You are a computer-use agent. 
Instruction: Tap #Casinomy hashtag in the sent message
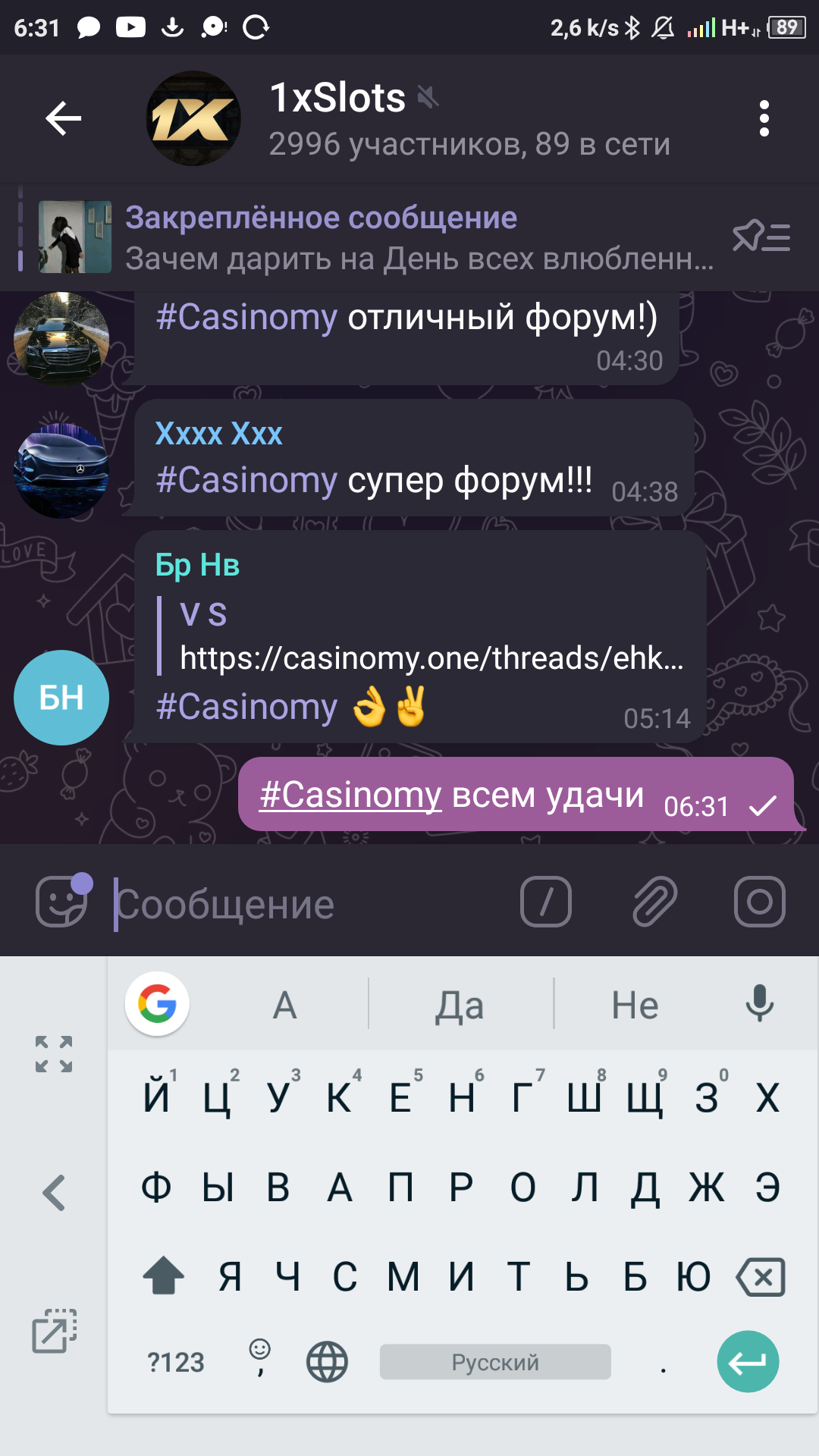[350, 795]
